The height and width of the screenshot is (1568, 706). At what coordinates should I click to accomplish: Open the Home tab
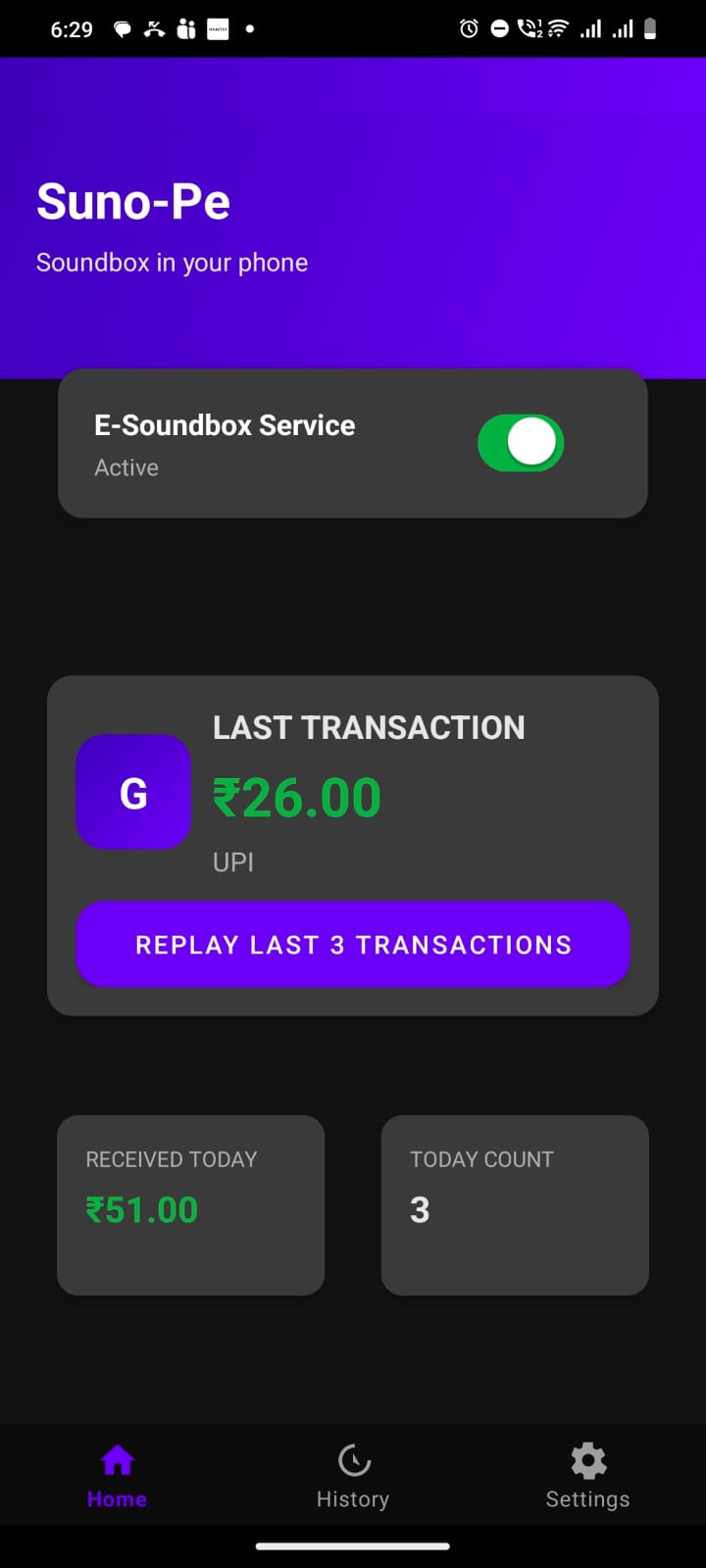pyautogui.click(x=117, y=1475)
